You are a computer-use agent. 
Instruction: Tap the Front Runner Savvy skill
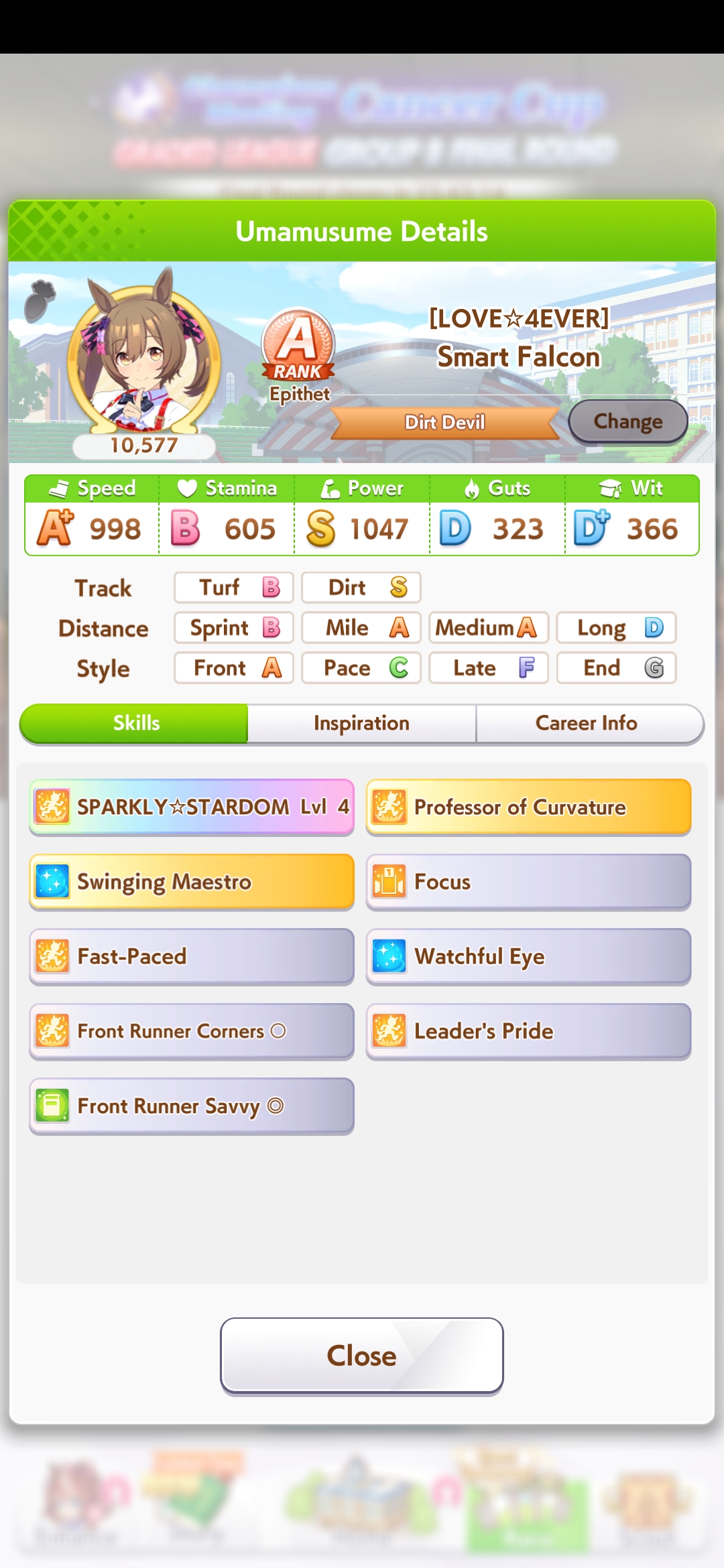[192, 1106]
